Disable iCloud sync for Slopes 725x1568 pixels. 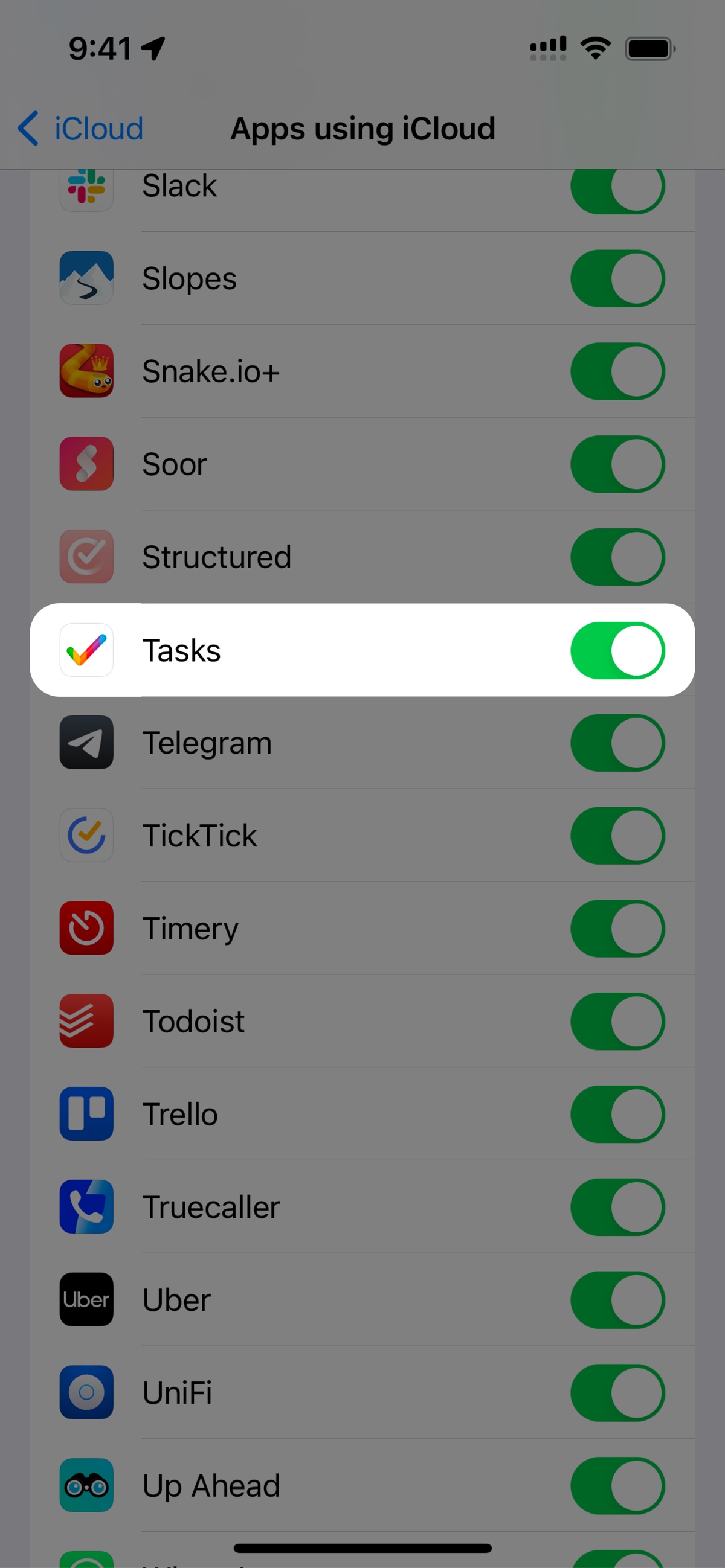617,278
